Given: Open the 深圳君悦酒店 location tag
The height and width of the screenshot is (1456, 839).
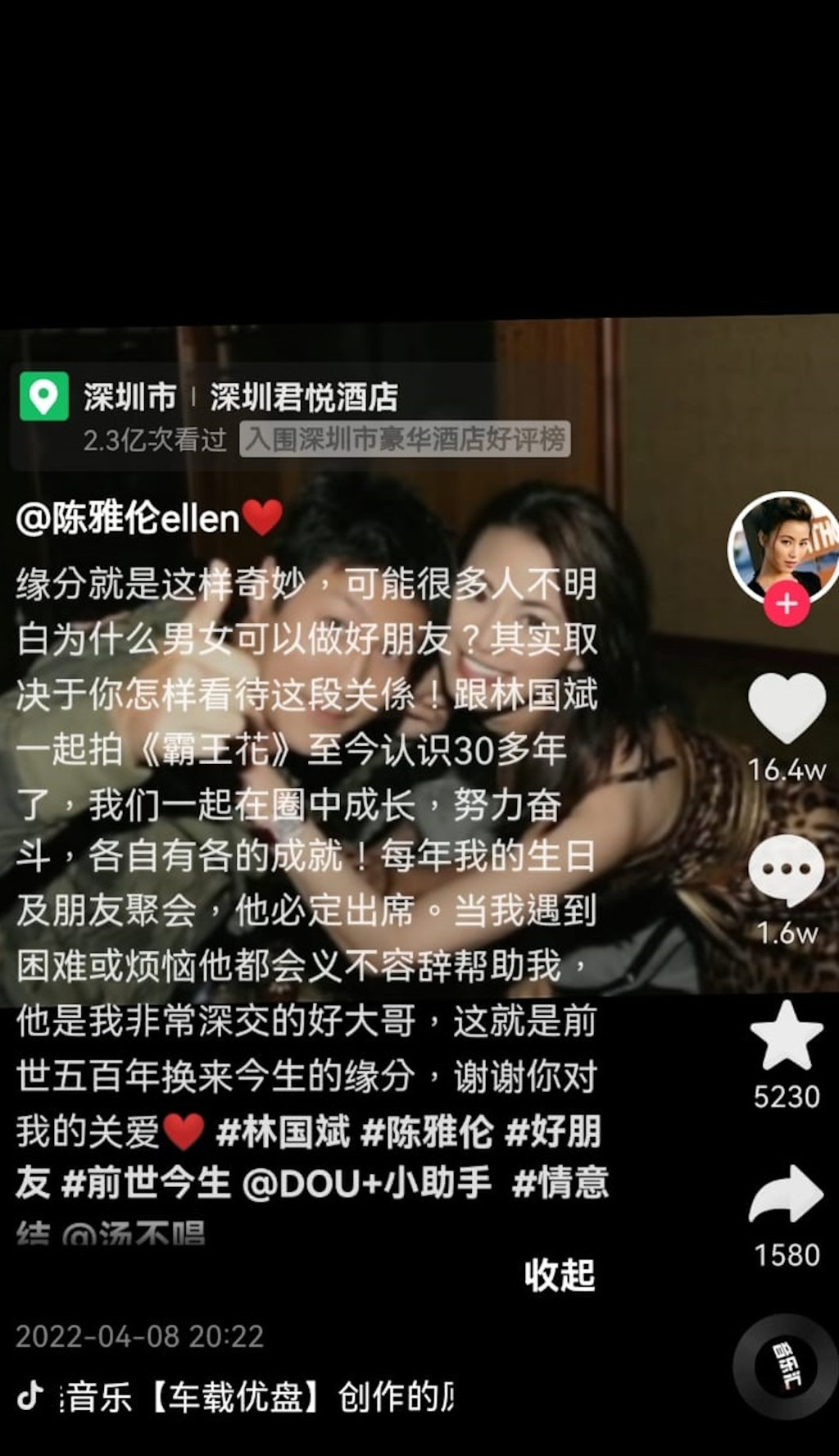Looking at the screenshot, I should point(303,398).
